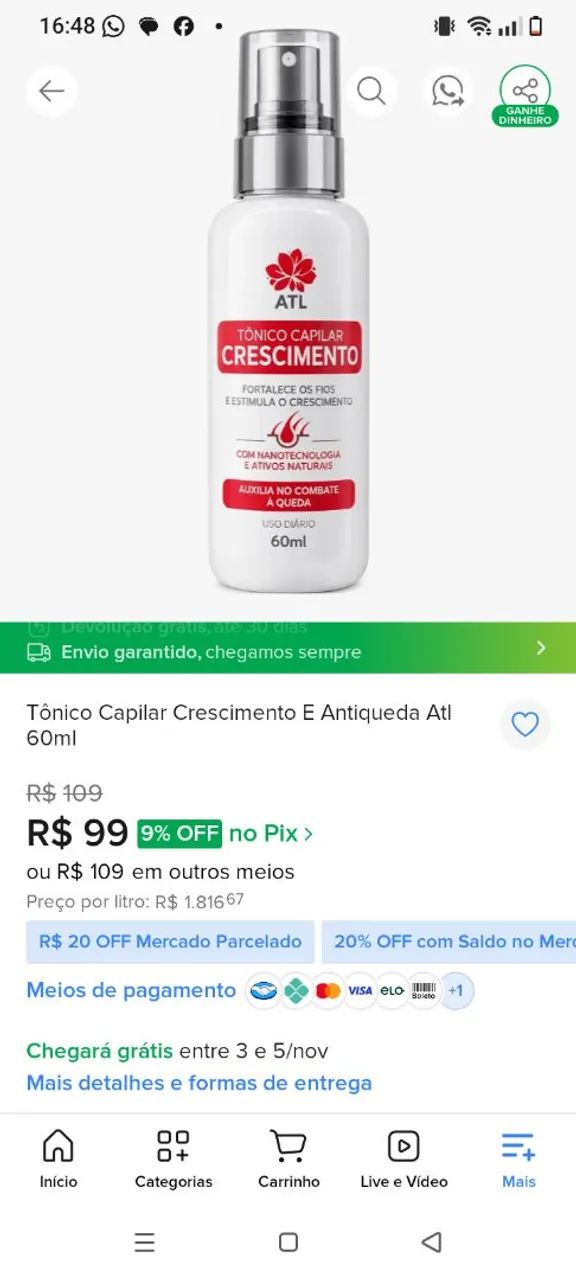The width and height of the screenshot is (576, 1280).
Task: Open the Envio garantido banner
Action: pos(288,650)
